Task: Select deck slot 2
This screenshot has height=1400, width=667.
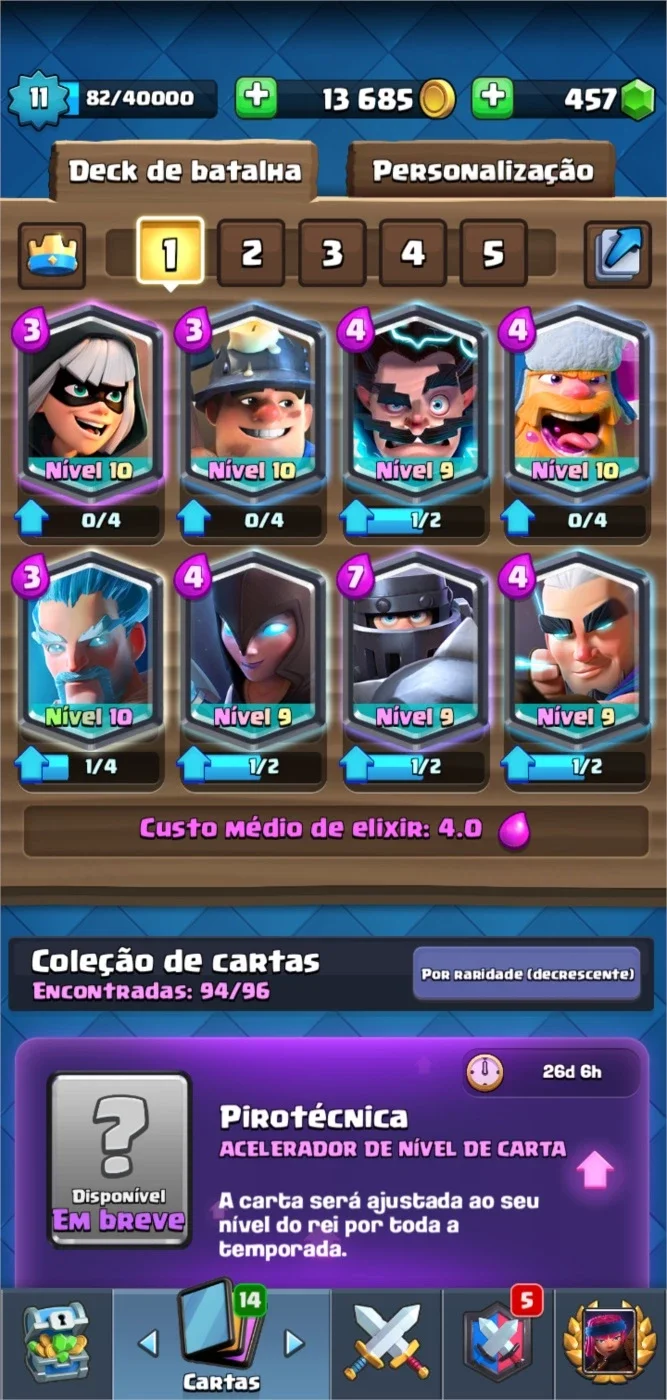Action: (251, 253)
